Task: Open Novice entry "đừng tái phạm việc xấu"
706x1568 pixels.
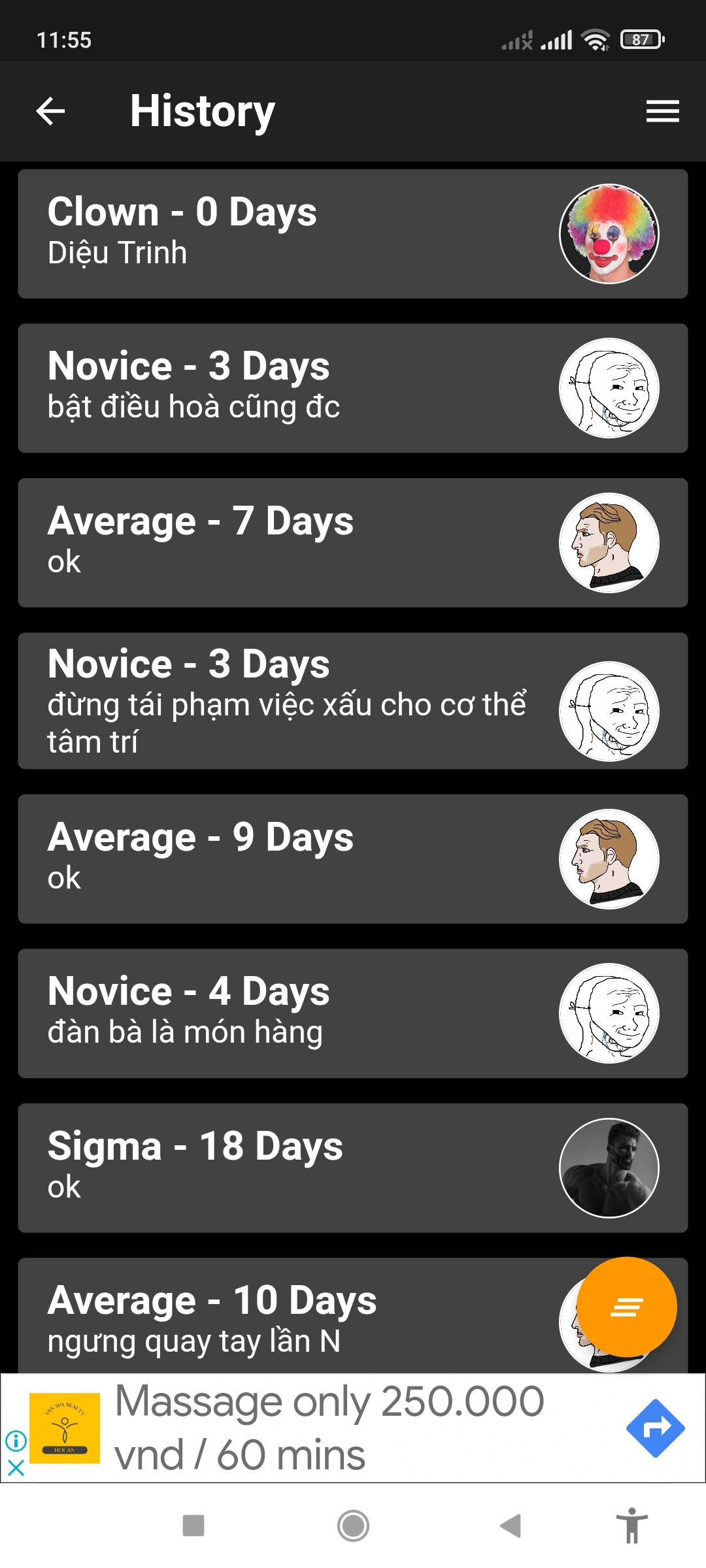Action: [294, 700]
